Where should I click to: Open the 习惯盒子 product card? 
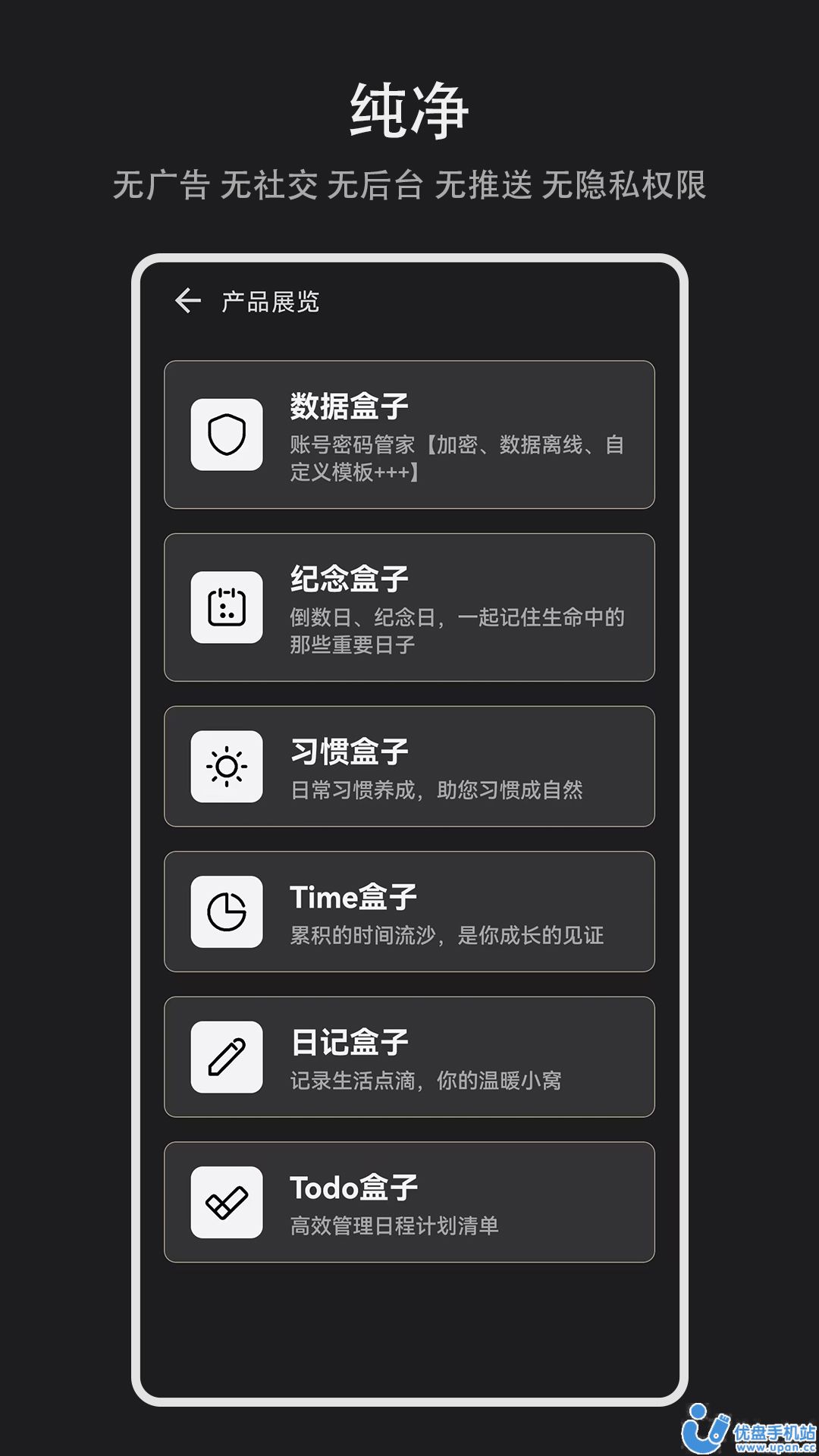pyautogui.click(x=409, y=766)
